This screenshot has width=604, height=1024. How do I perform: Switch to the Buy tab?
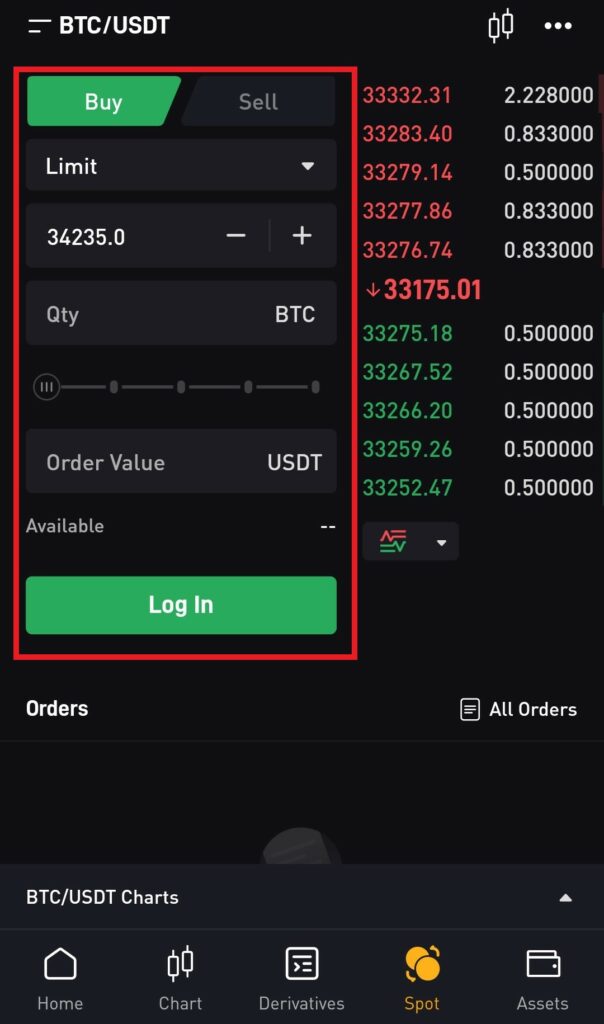[x=103, y=101]
